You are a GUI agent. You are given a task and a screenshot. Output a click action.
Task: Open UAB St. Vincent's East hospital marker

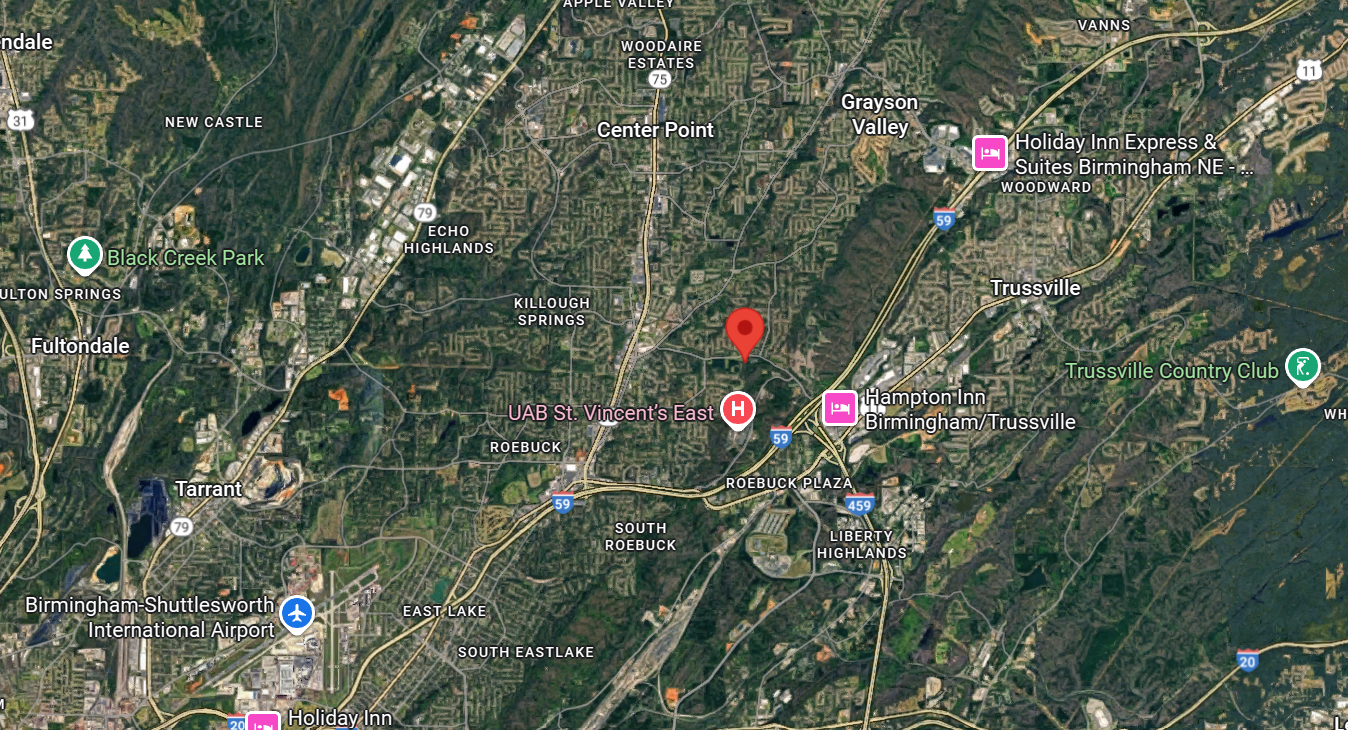738,408
